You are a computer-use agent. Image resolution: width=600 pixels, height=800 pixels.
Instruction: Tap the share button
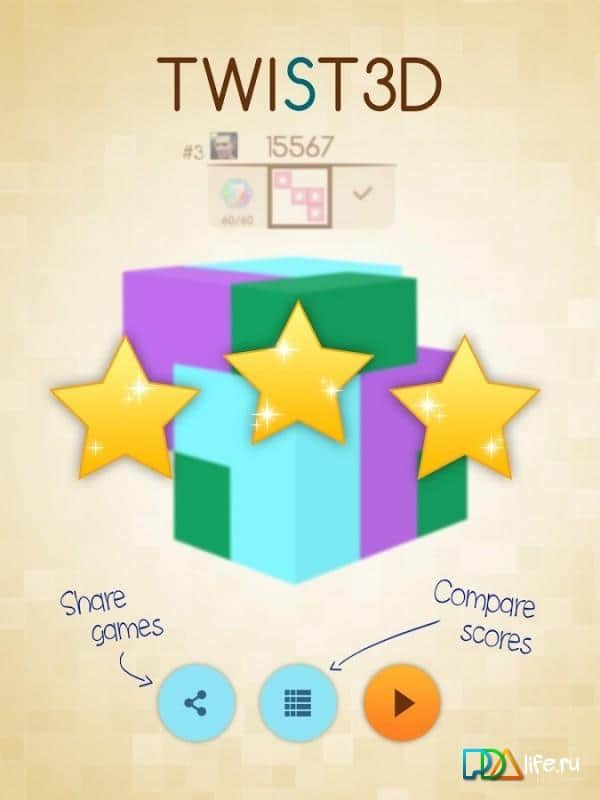click(195, 703)
